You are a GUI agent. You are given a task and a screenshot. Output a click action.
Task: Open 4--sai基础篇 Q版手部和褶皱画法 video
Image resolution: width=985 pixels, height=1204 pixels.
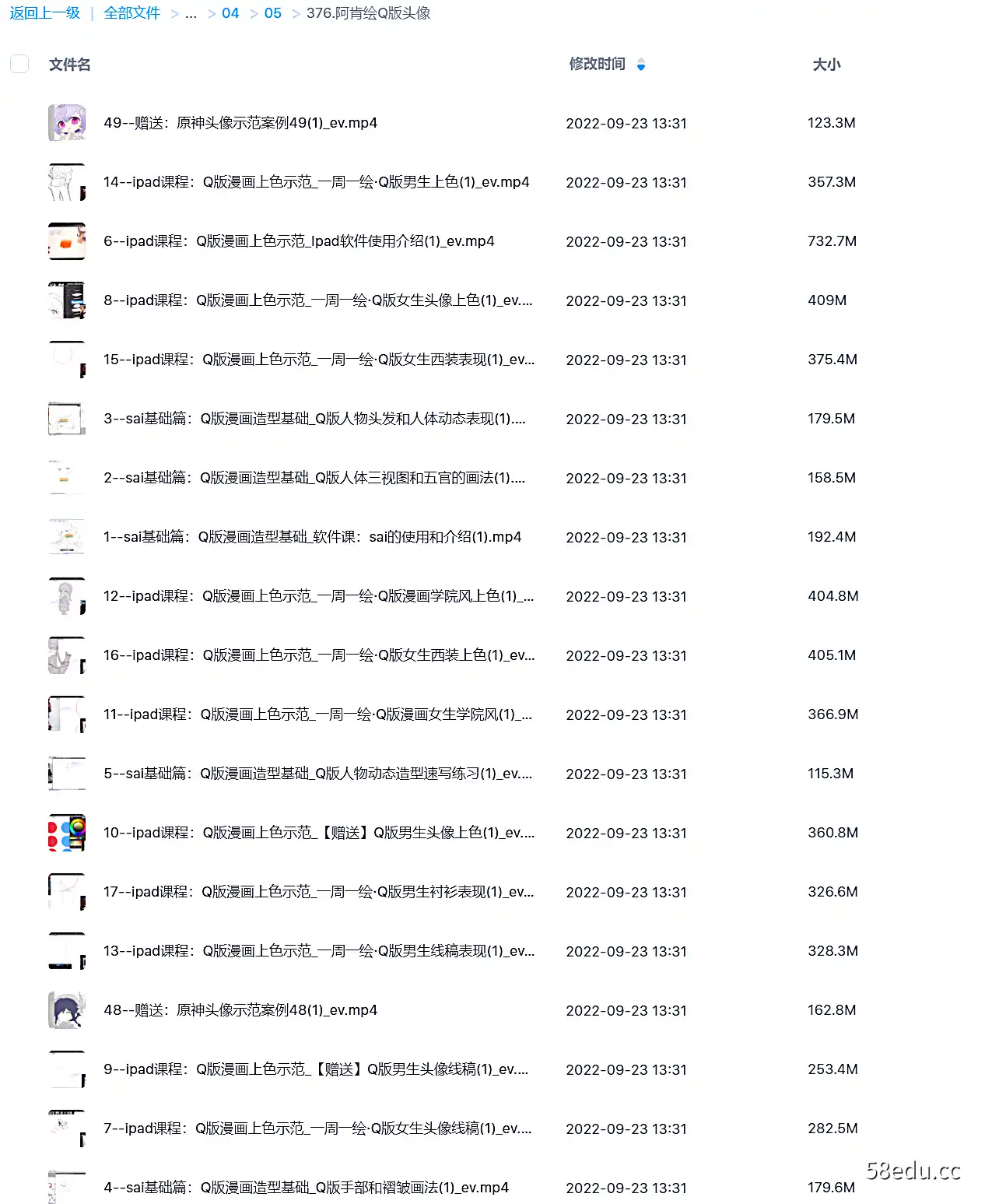coord(306,1188)
